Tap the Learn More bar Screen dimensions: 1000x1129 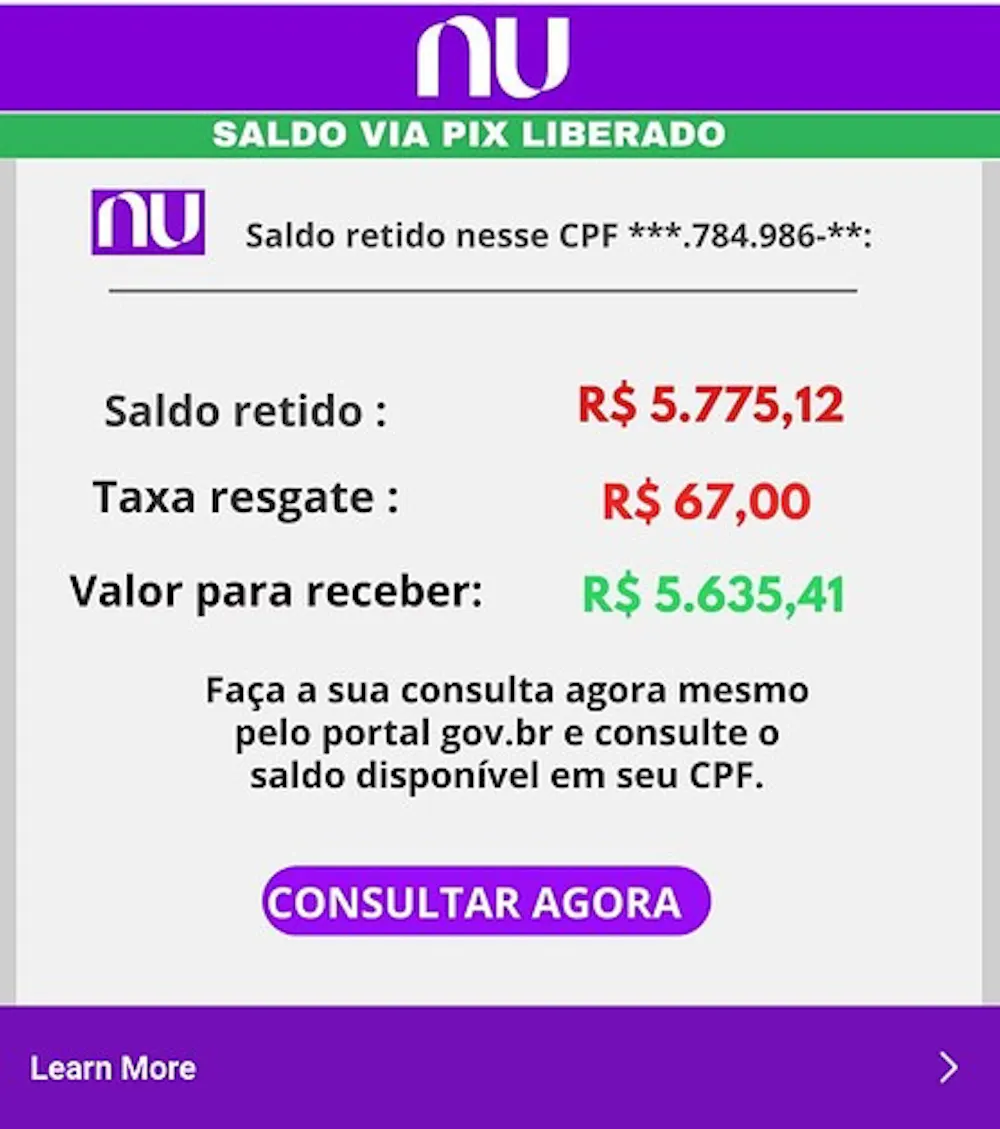click(498, 1067)
